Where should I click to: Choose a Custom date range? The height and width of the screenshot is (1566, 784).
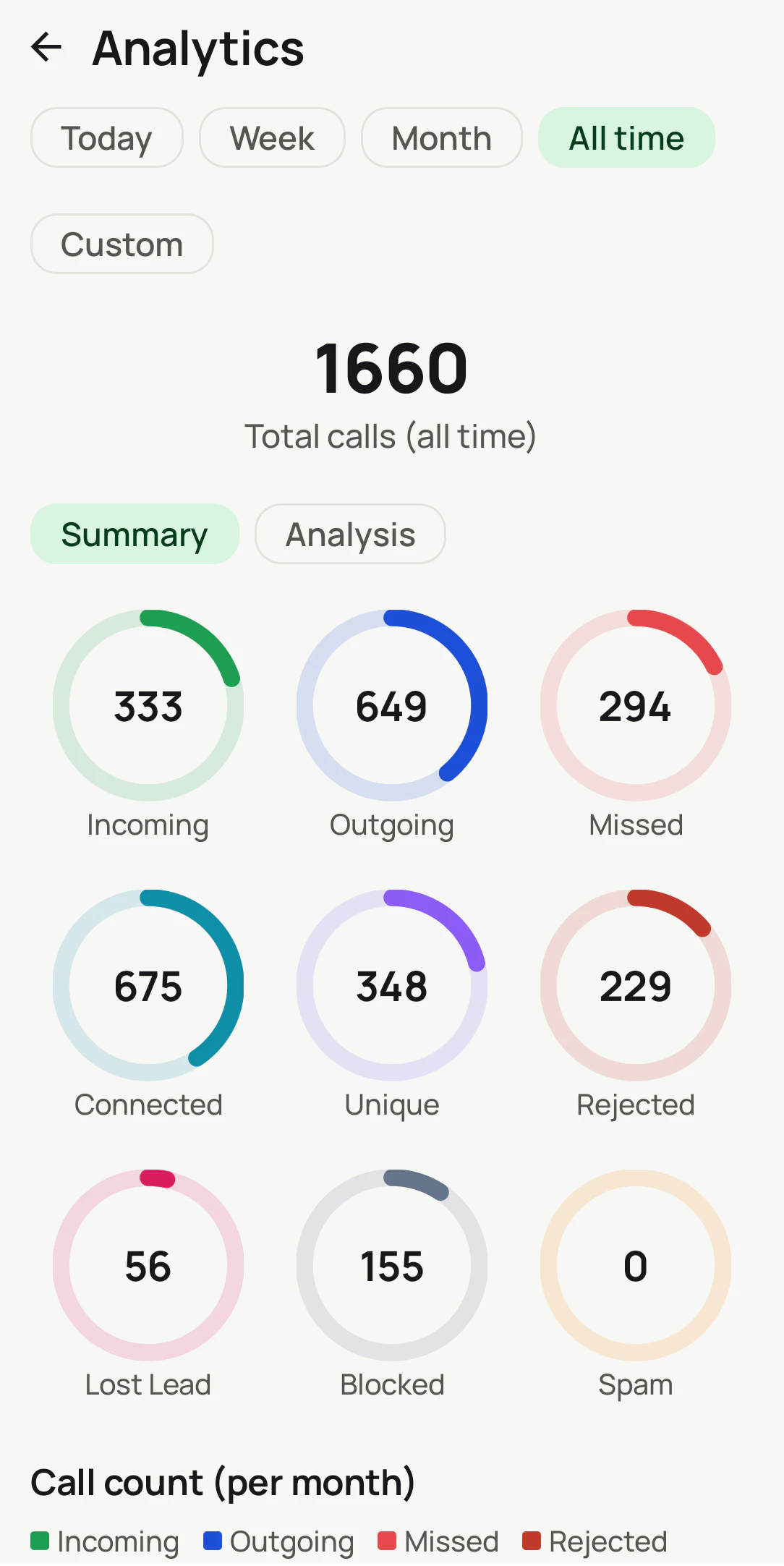pos(122,244)
